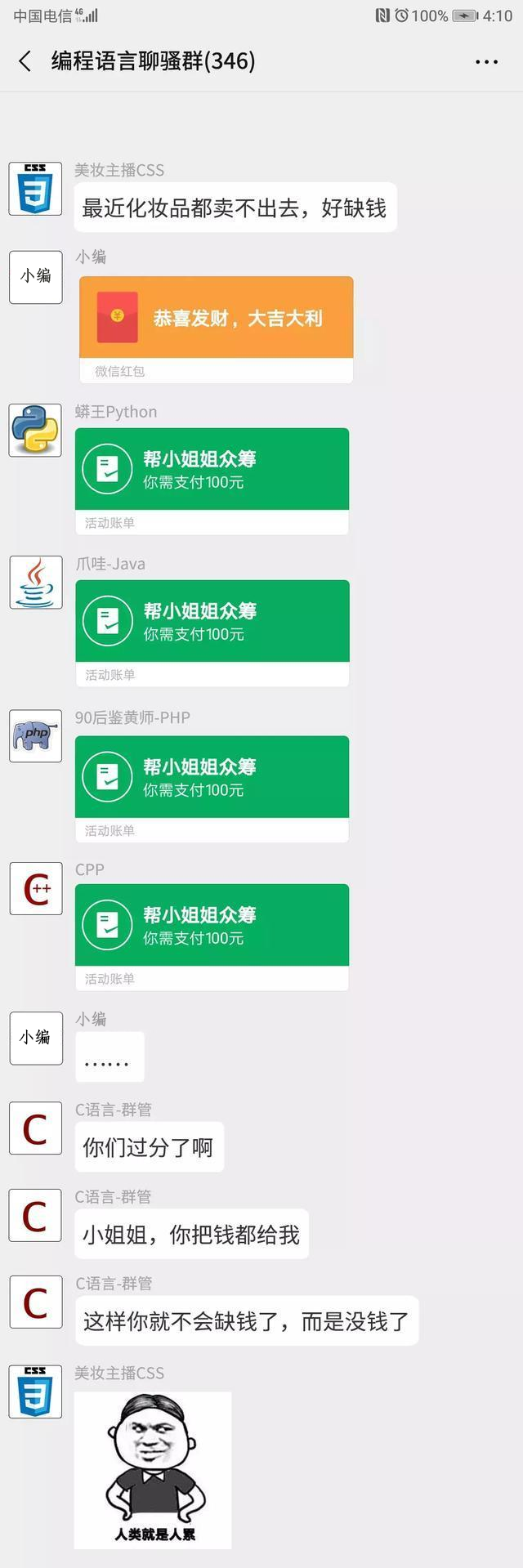523x1568 pixels.
Task: Open 美妆主播CSS's avatar beside 最近化妆品都卖不出去
Action: point(35,189)
